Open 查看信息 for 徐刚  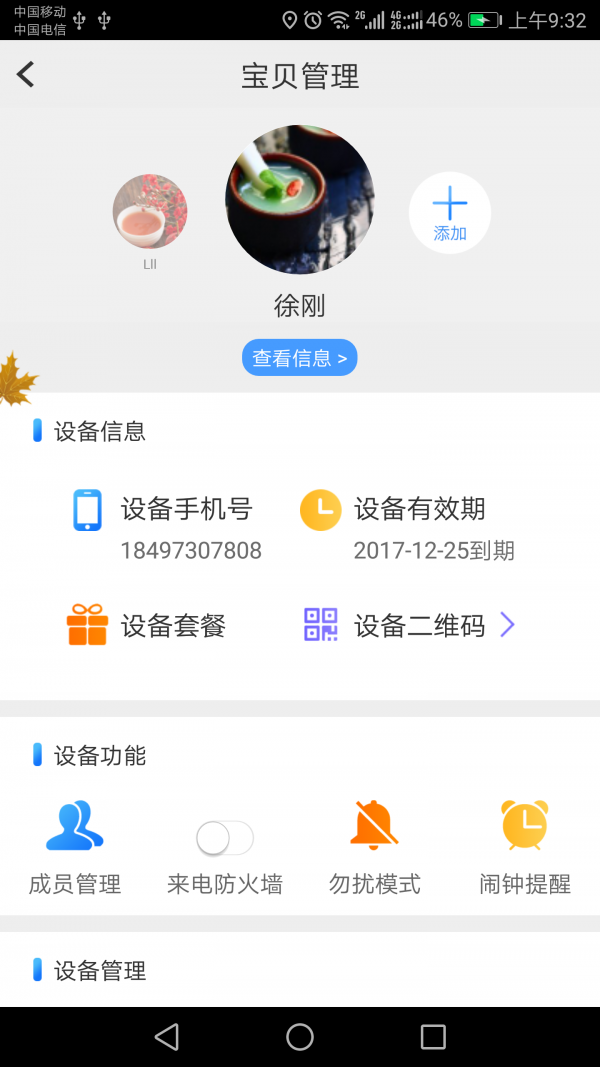[300, 357]
